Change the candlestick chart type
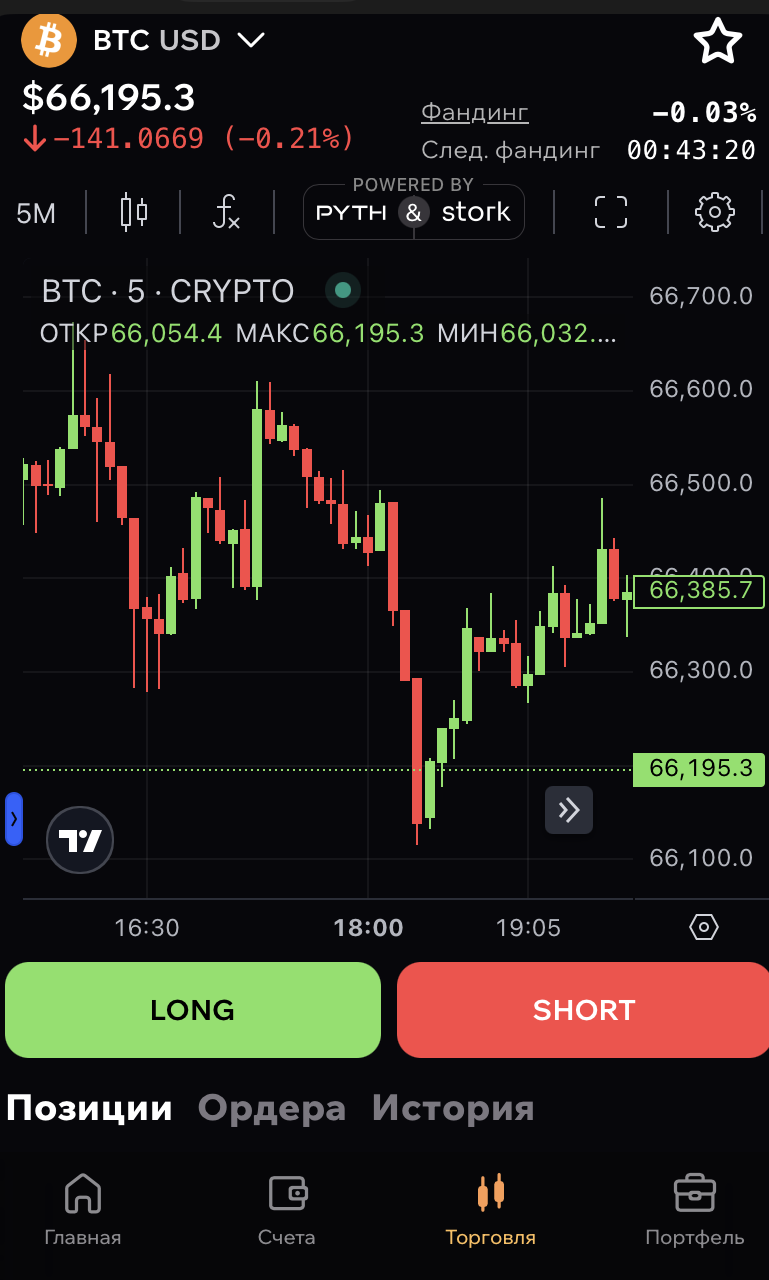Viewport: 769px width, 1280px height. (x=133, y=212)
